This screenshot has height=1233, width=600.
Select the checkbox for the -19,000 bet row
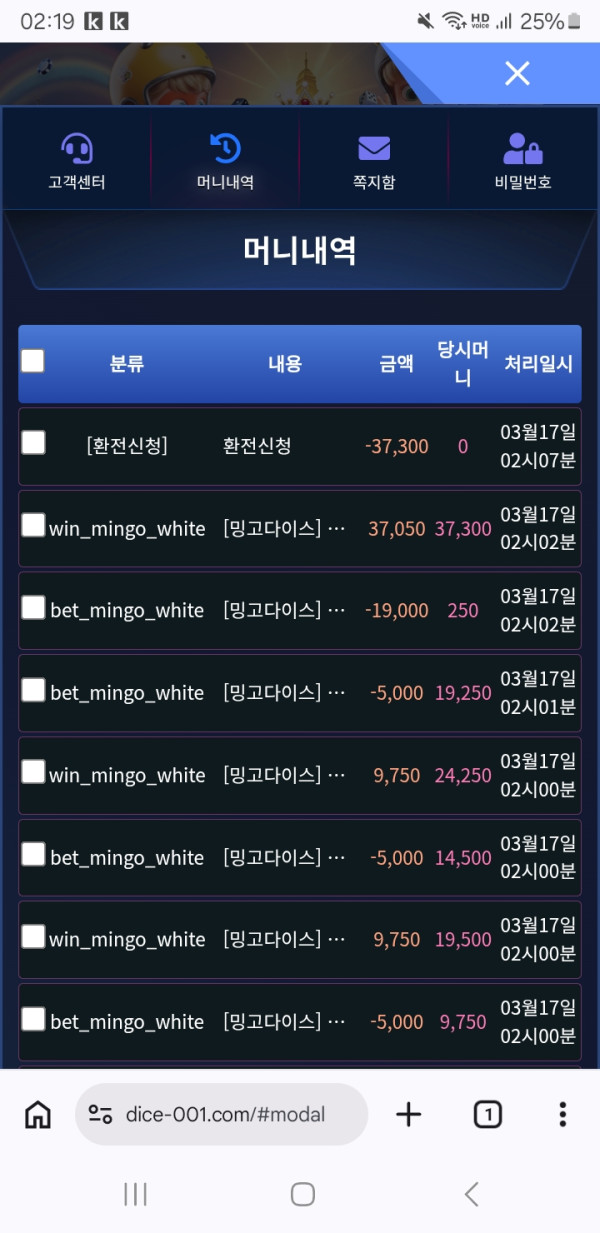coord(33,607)
